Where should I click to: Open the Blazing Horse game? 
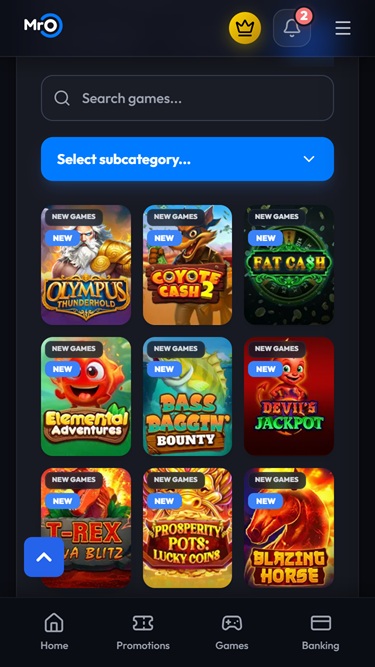[289, 528]
